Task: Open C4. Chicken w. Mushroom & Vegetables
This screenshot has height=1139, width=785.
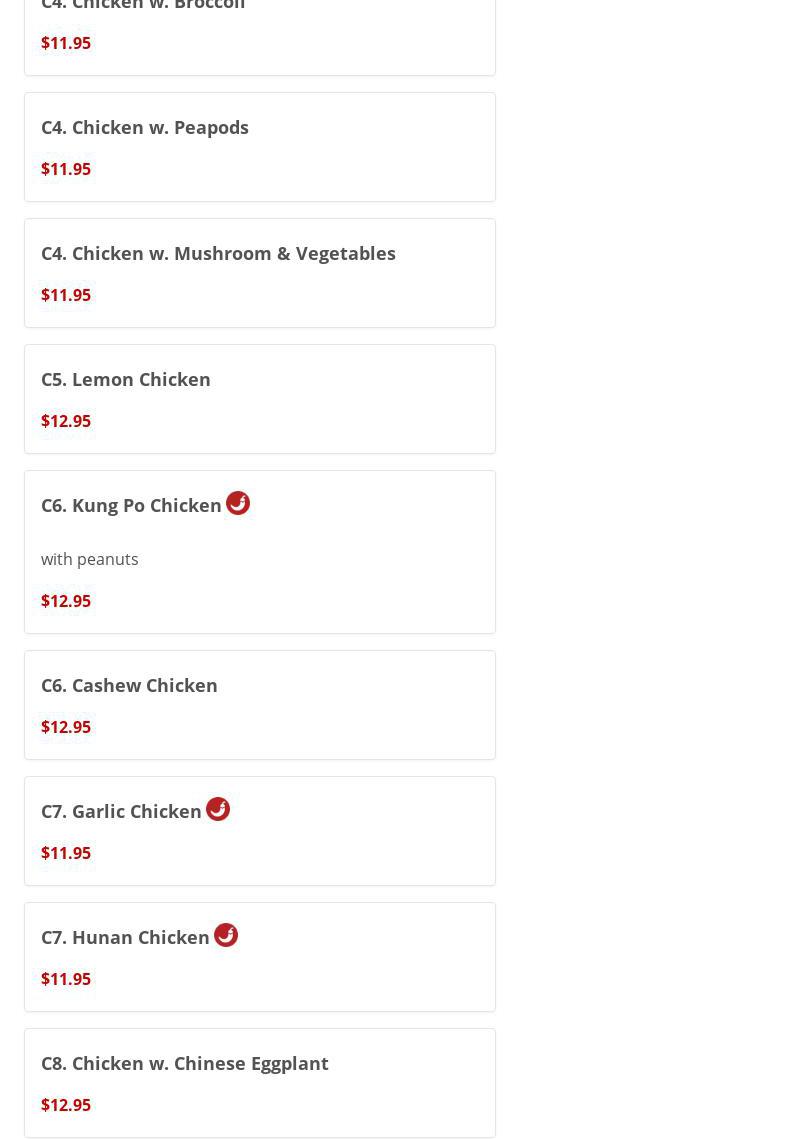Action: 259,273
